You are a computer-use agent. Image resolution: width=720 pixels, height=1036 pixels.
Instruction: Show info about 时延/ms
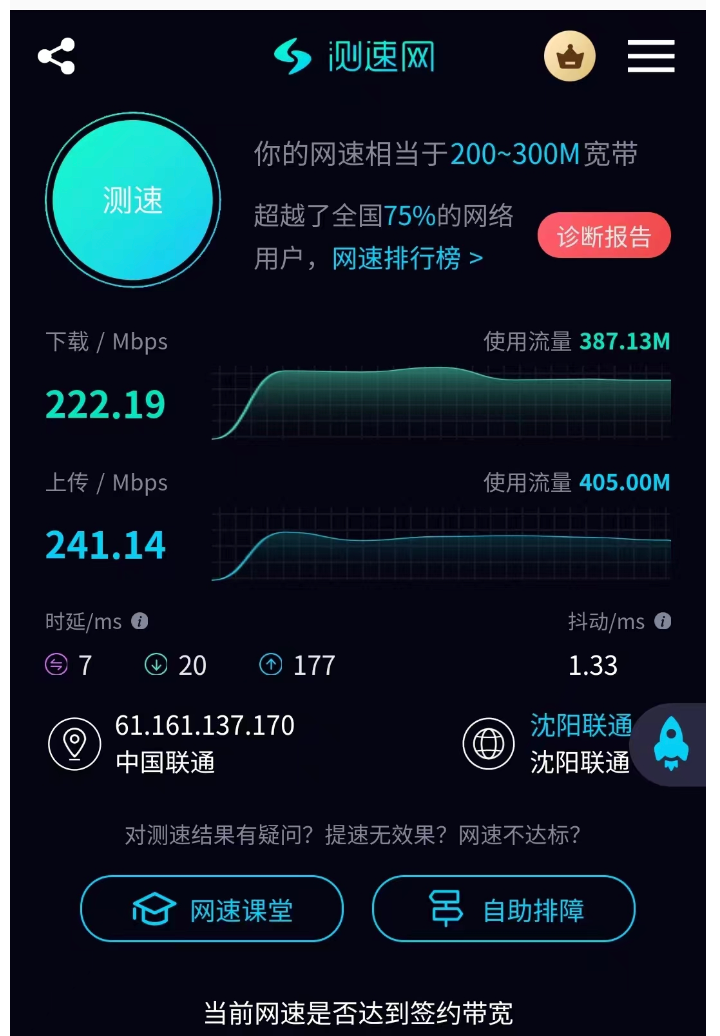click(140, 621)
